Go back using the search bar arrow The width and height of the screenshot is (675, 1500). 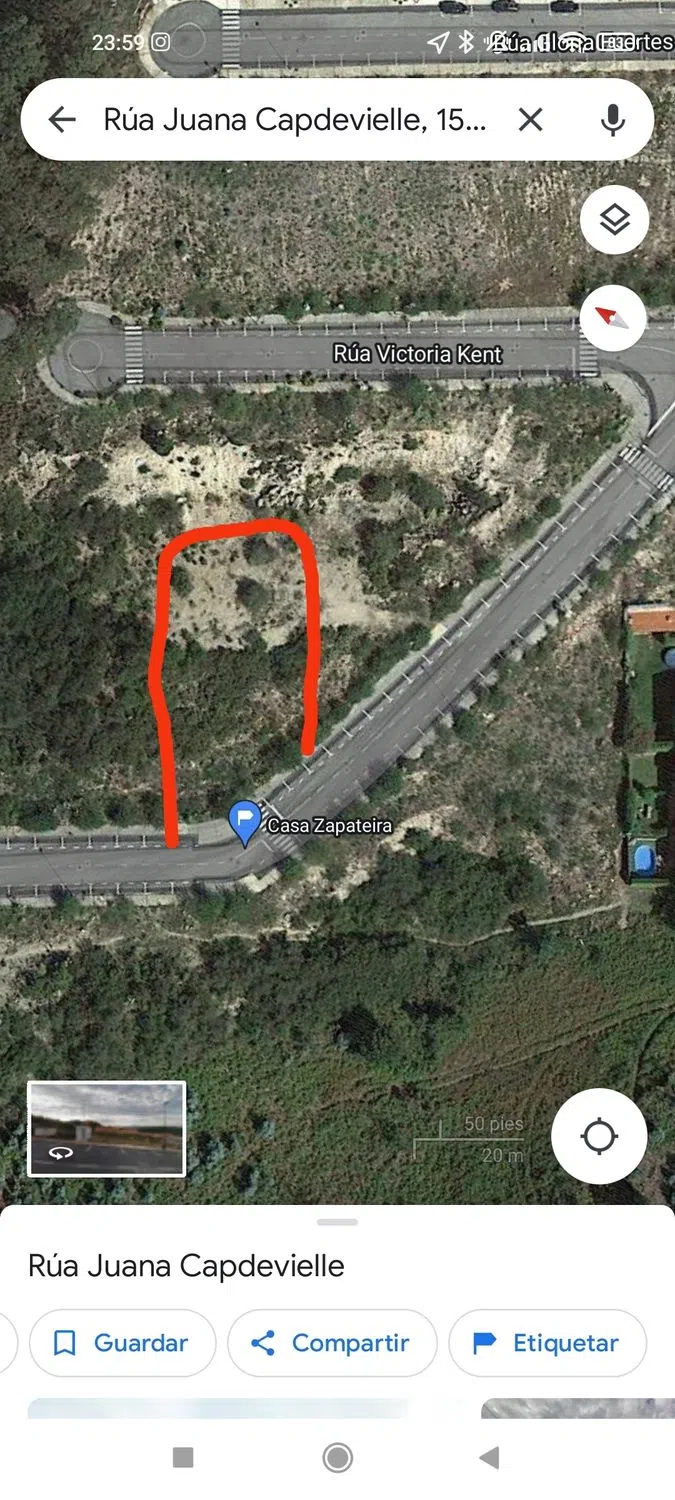pos(62,120)
